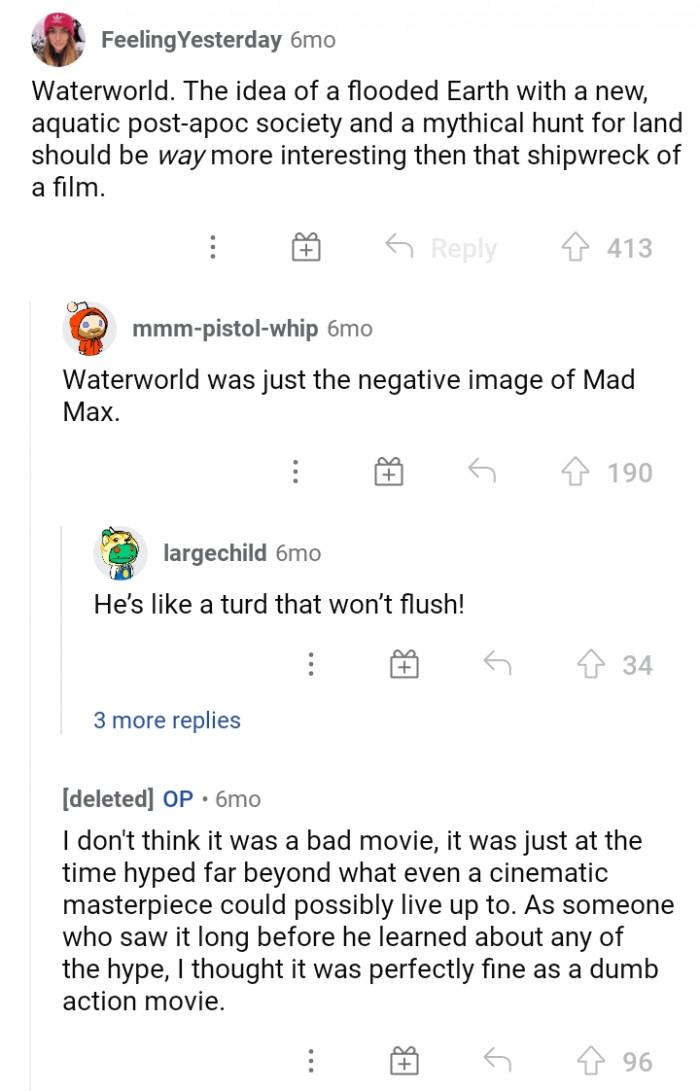The width and height of the screenshot is (700, 1091).
Task: Expand 3 more replies
Action: click(x=167, y=720)
